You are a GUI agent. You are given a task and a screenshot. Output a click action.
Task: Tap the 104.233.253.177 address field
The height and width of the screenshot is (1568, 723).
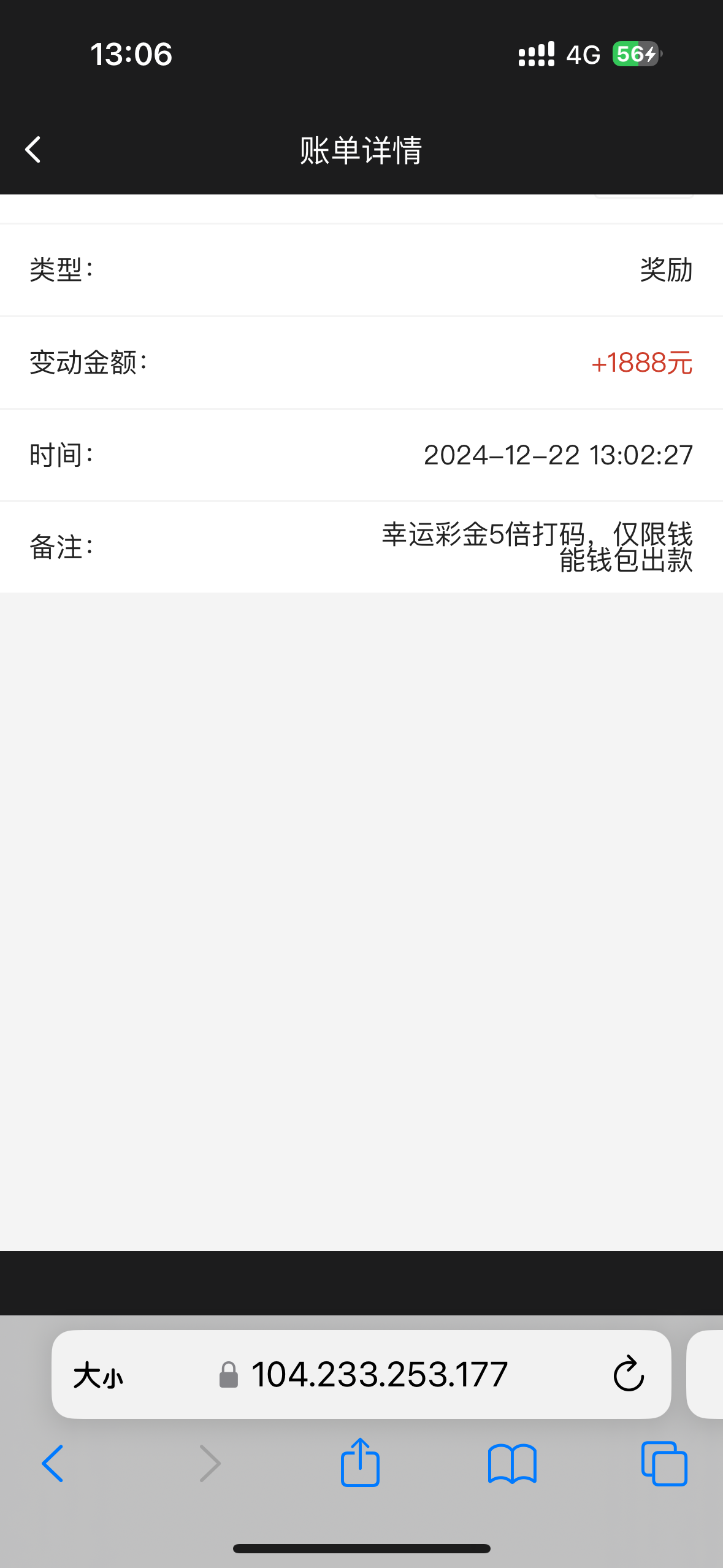pos(379,1374)
